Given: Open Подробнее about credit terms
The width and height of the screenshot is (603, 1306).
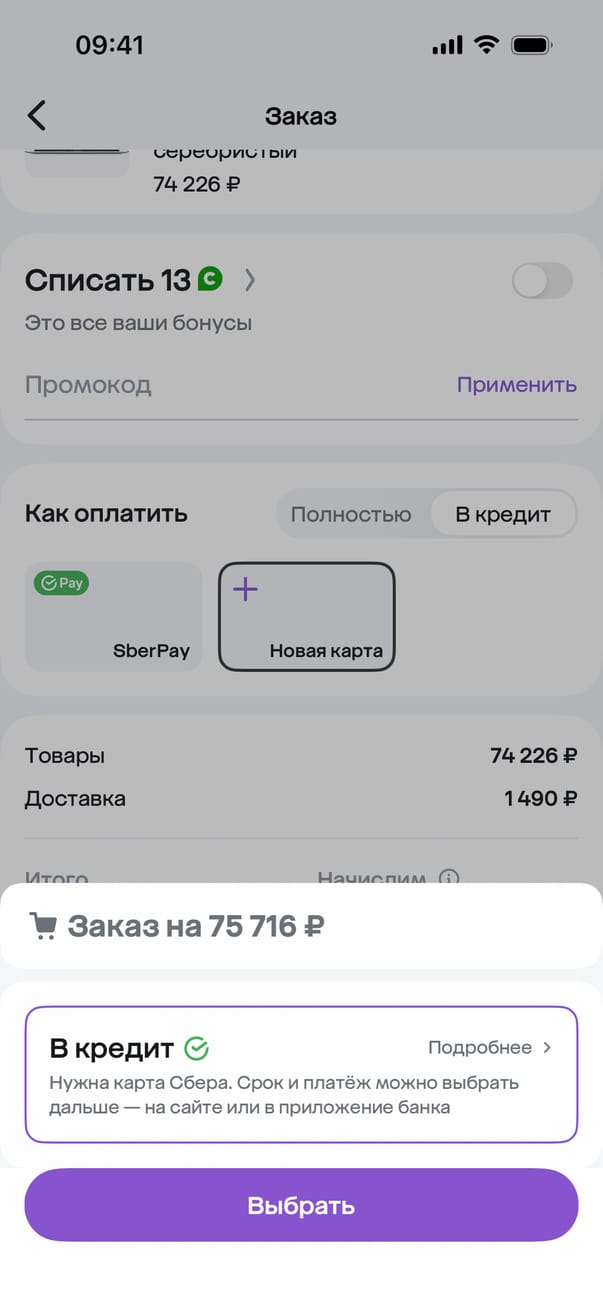Looking at the screenshot, I should tap(489, 1048).
